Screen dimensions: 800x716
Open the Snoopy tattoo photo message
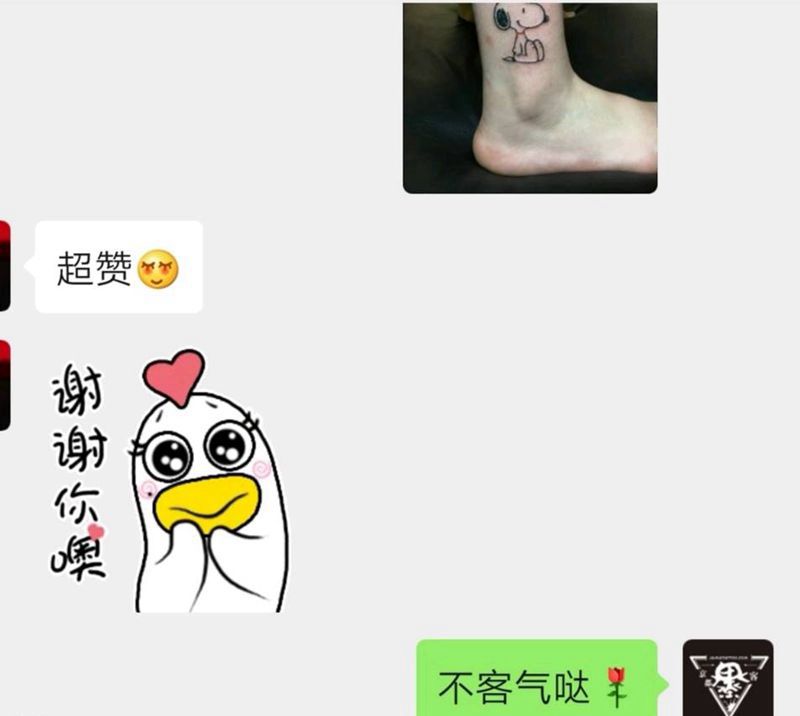tap(530, 96)
